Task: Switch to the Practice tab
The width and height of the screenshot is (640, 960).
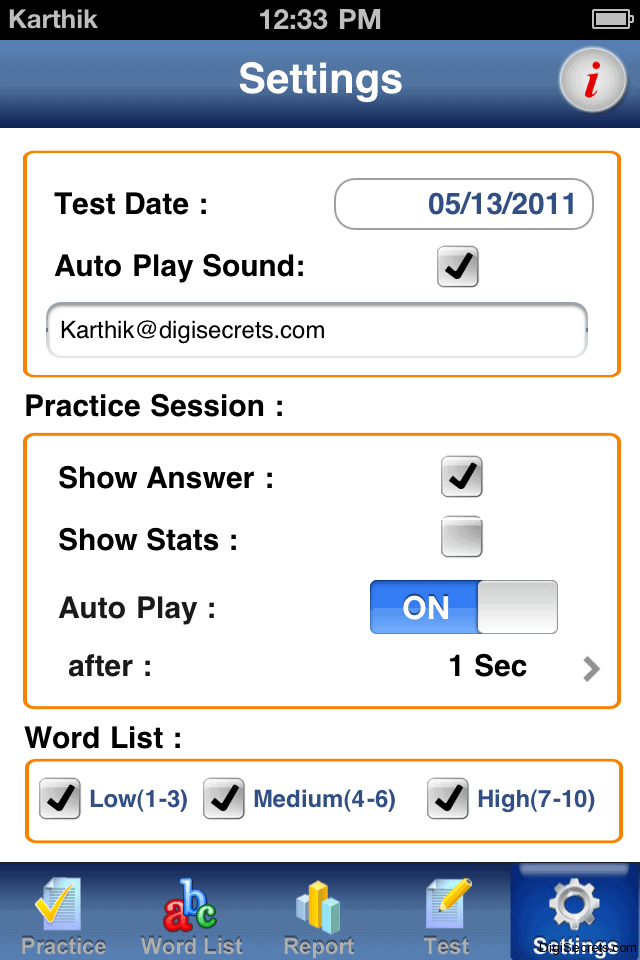Action: click(x=64, y=915)
